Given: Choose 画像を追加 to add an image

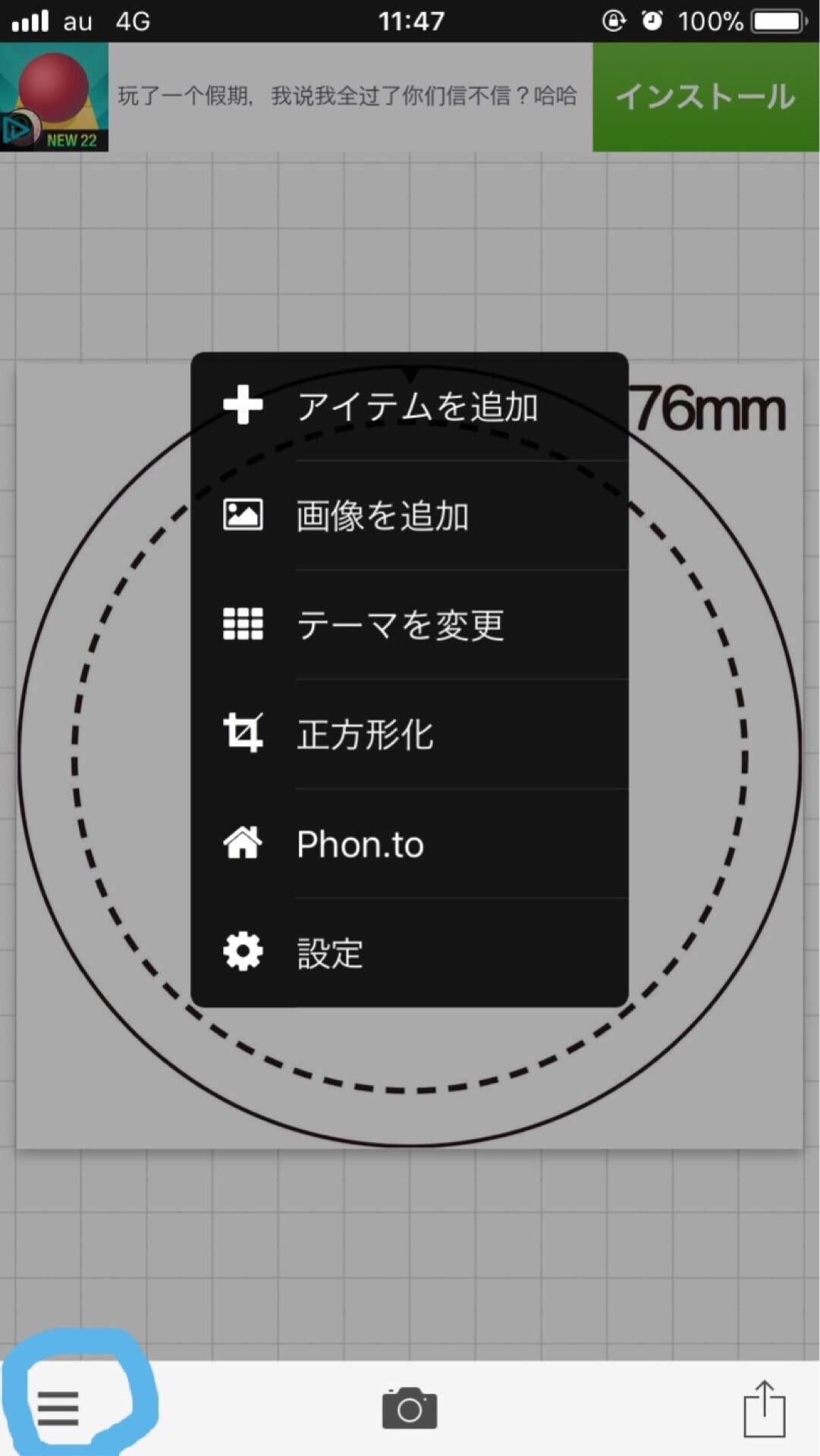Looking at the screenshot, I should [x=382, y=516].
